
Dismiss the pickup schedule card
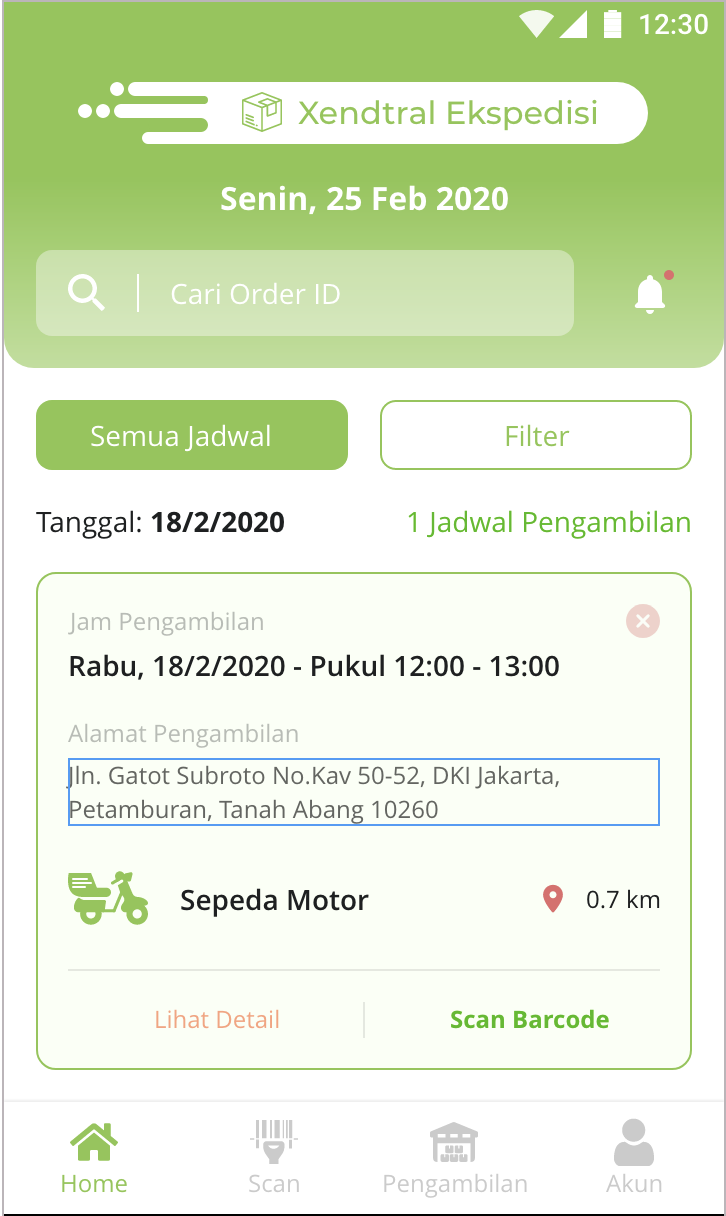coord(643,622)
